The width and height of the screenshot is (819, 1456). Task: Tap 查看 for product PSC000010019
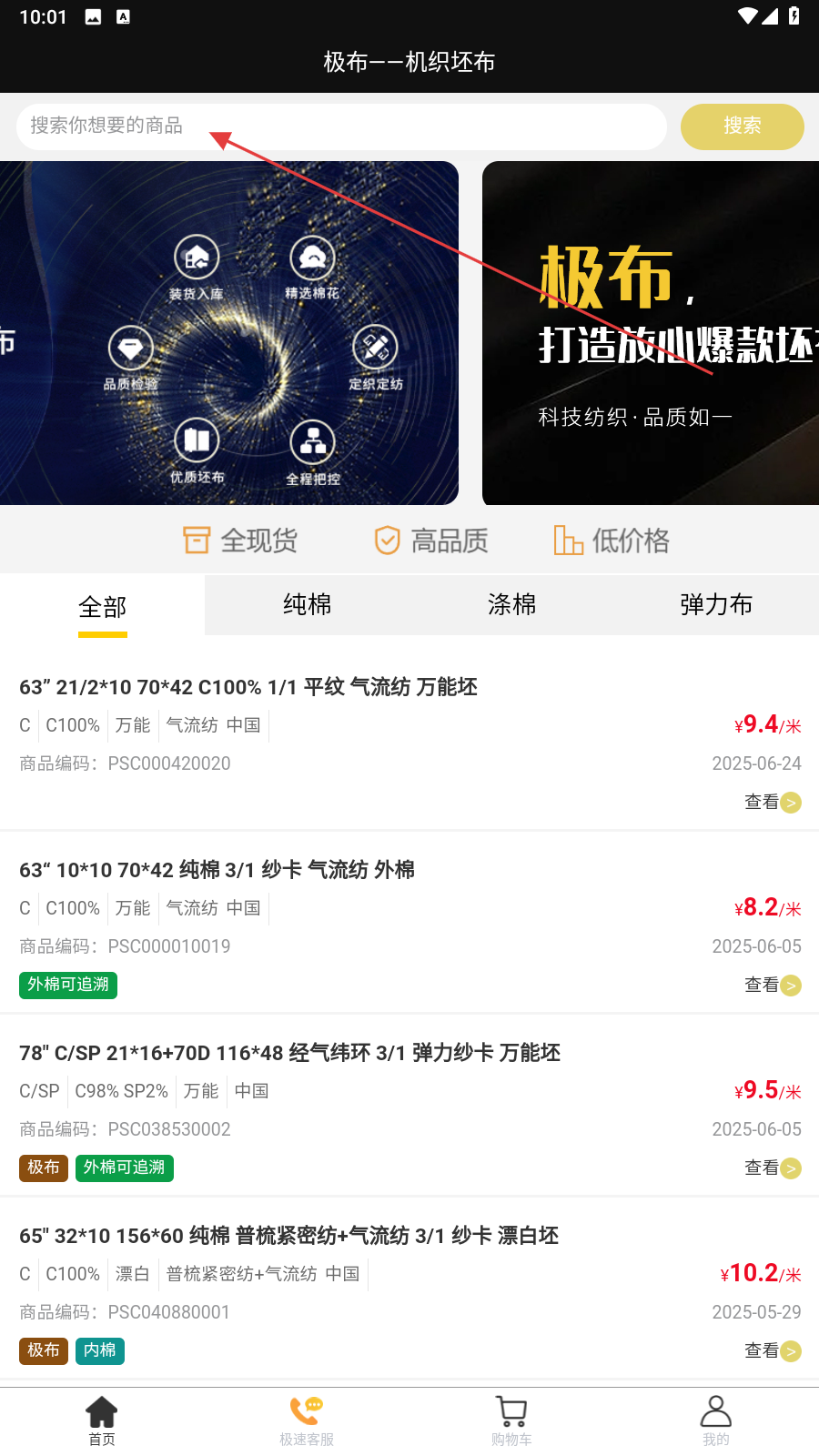[x=772, y=985]
